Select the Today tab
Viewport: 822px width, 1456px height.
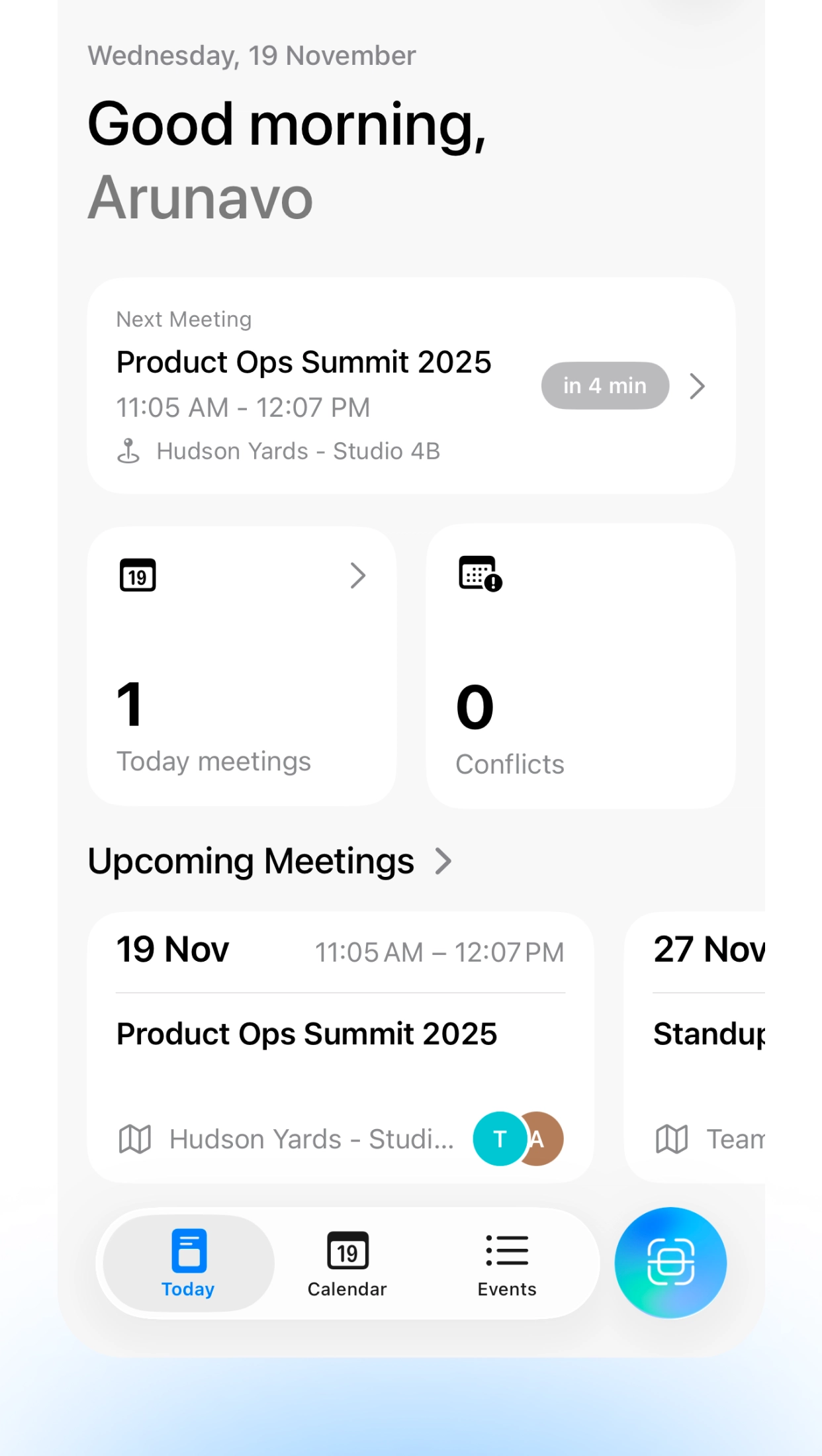coord(187,1263)
